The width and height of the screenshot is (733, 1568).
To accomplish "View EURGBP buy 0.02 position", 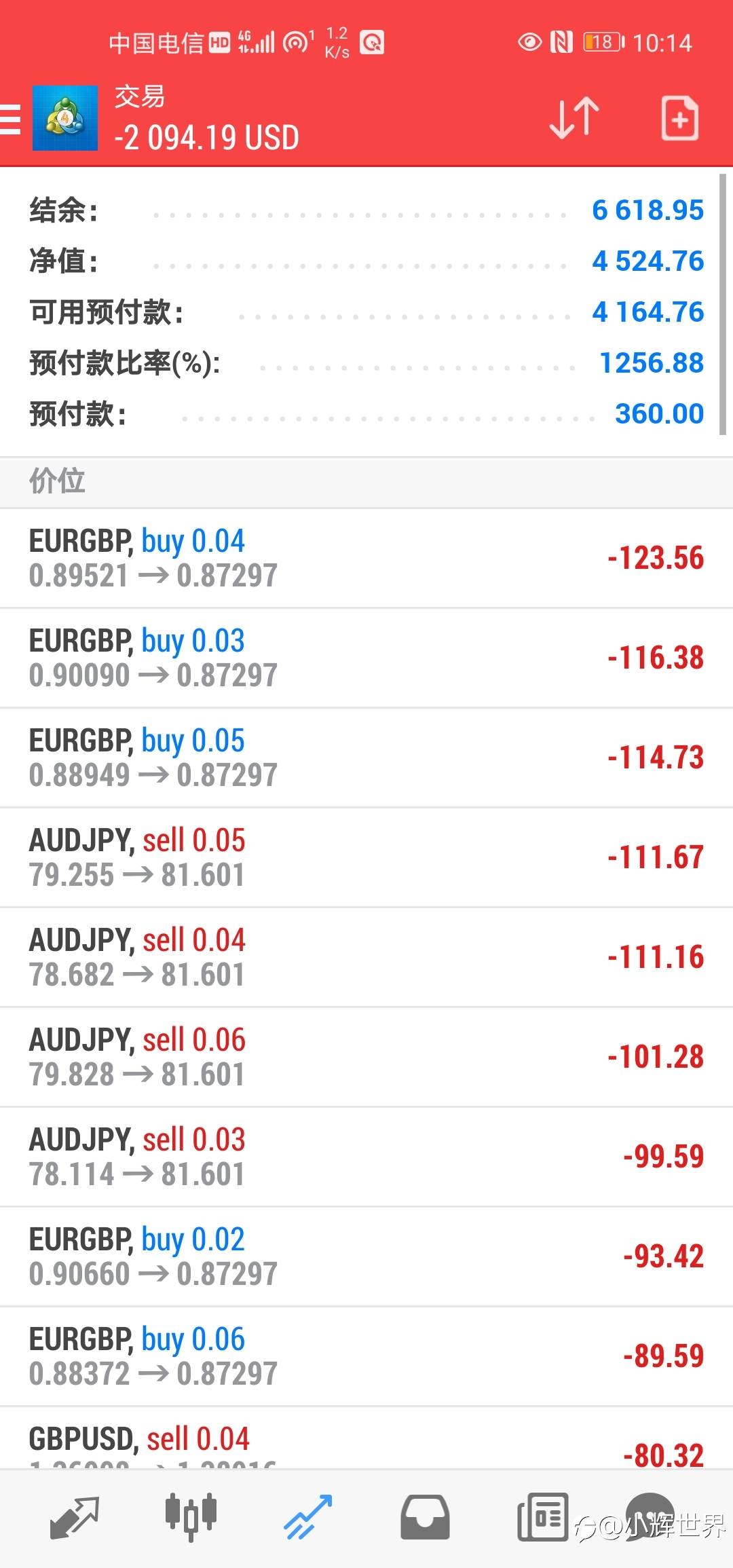I will pyautogui.click(x=366, y=1256).
